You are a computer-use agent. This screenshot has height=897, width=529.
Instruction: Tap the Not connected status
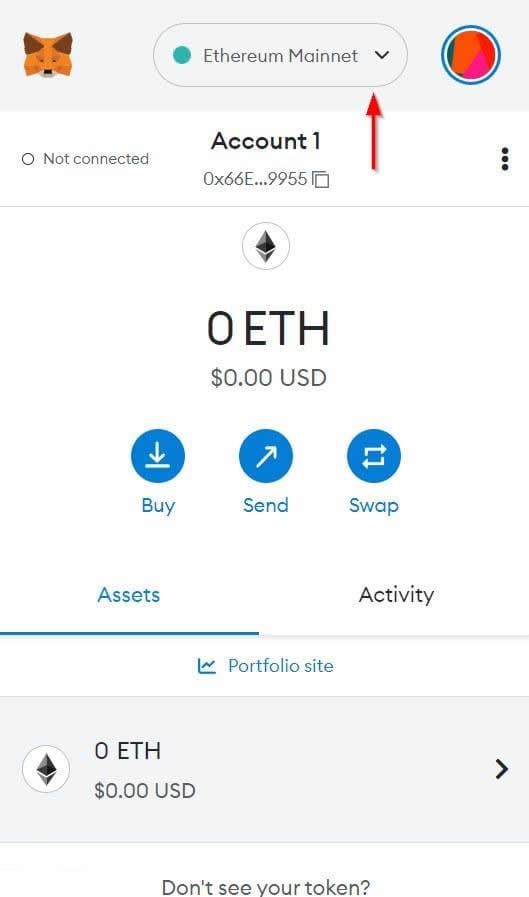[85, 159]
